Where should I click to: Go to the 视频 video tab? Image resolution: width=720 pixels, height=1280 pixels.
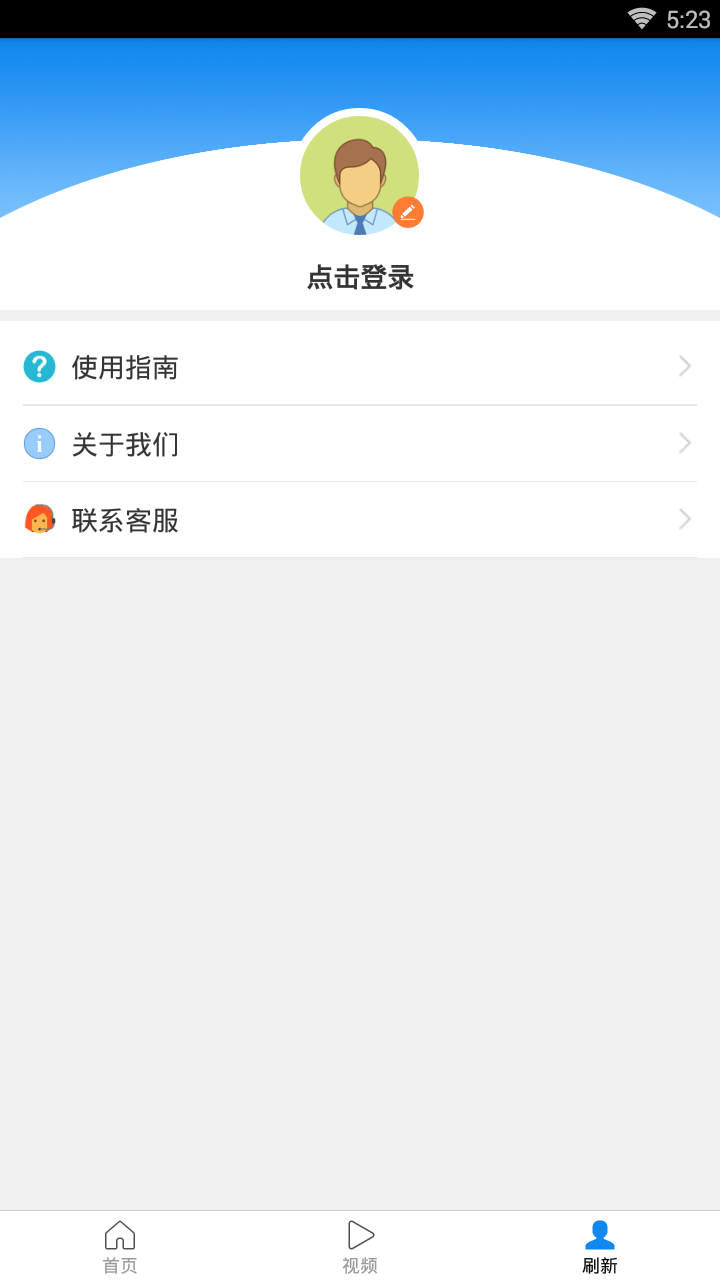tap(360, 1246)
